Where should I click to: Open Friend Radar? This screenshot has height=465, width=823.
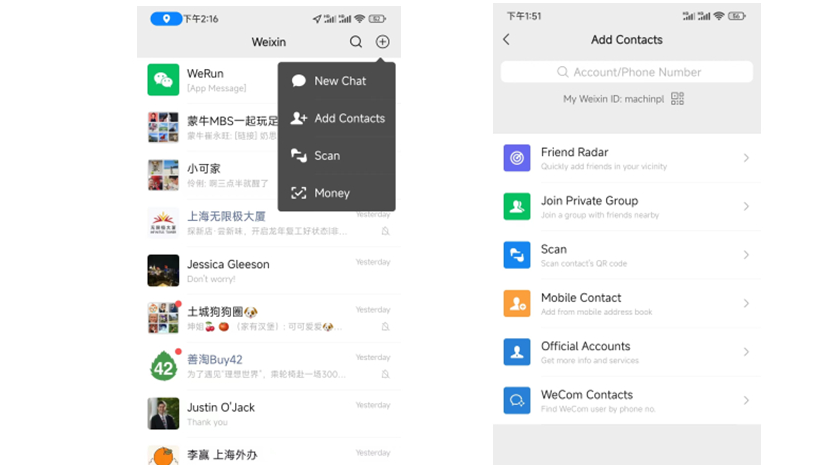[x=627, y=158]
